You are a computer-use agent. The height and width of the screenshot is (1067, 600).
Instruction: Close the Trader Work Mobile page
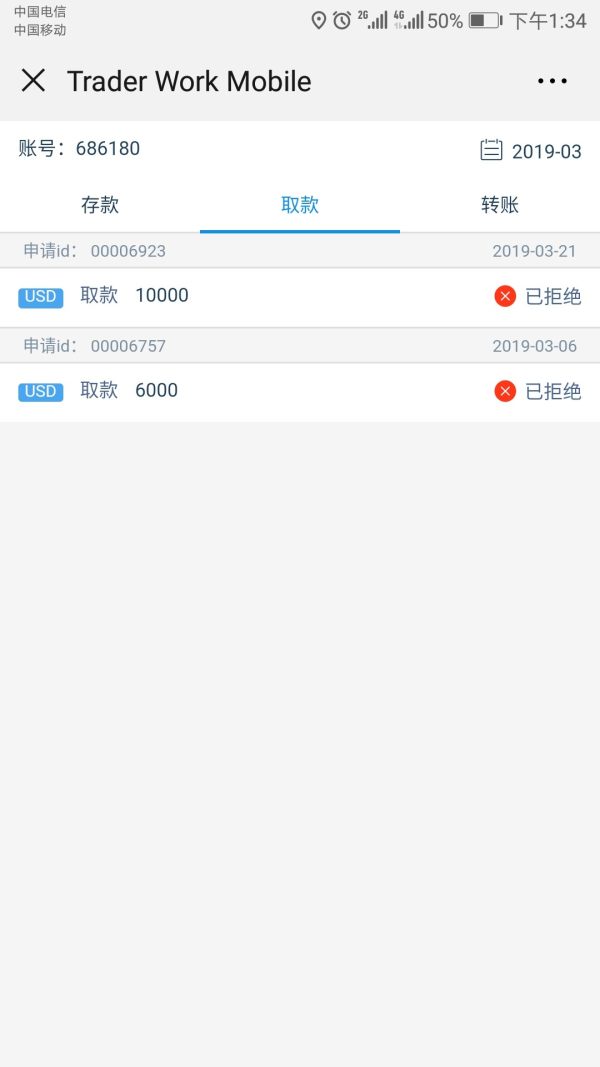tap(33, 81)
